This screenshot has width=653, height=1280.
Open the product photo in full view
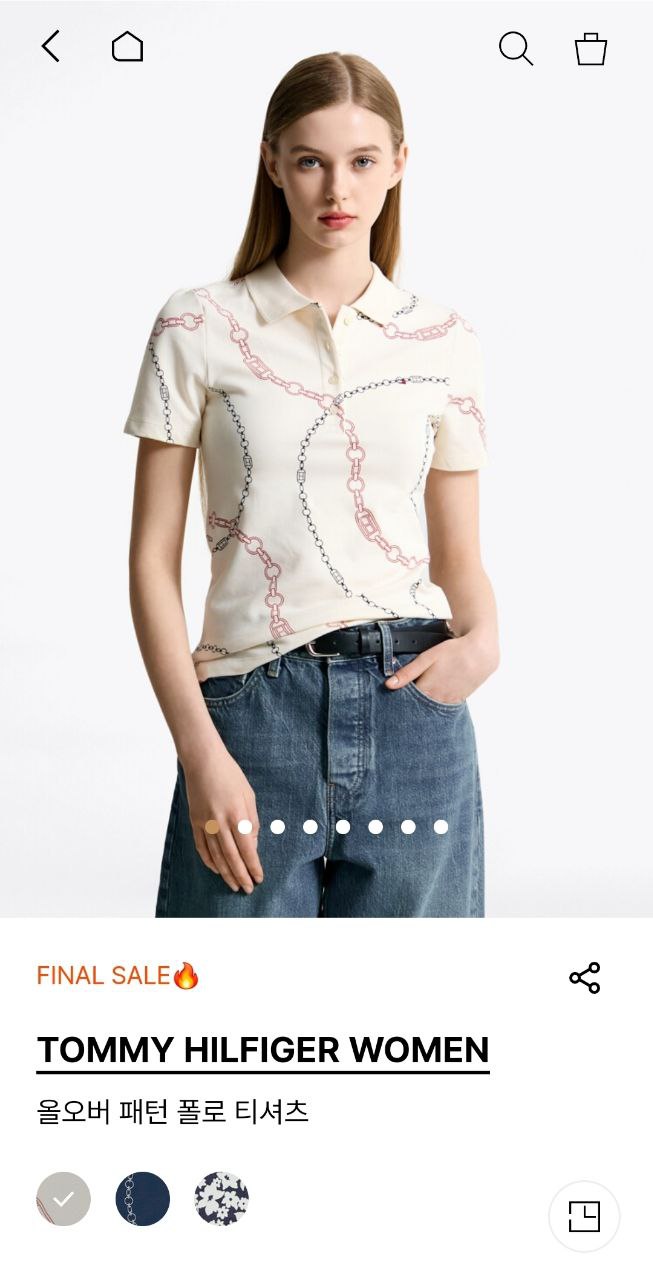pos(326,450)
